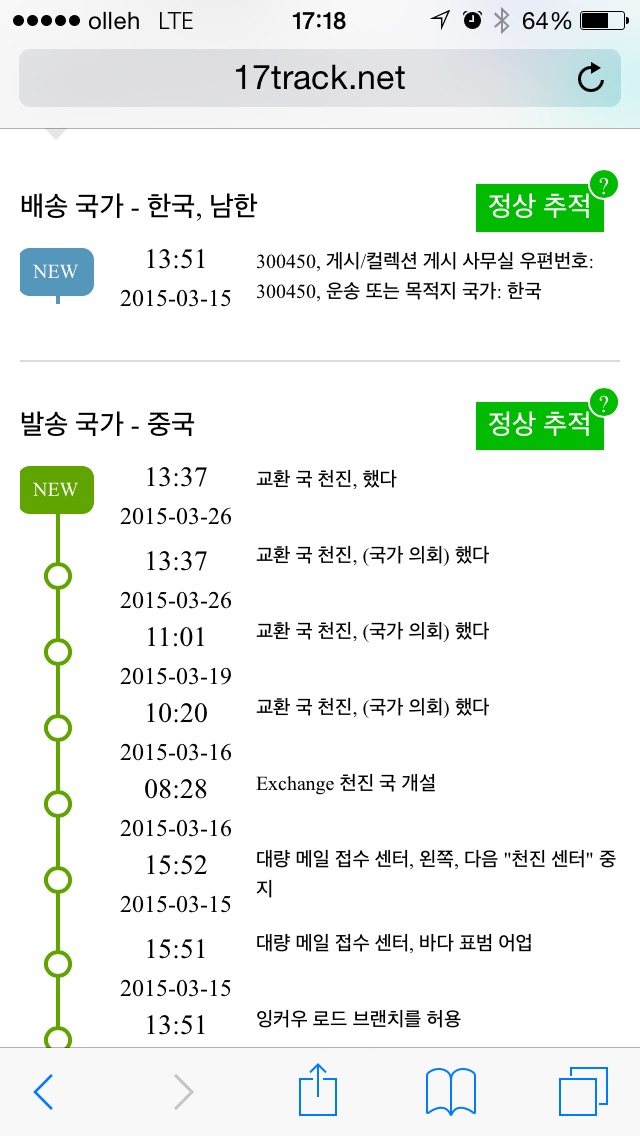This screenshot has height=1136, width=640.
Task: Tap 정상 추적 button under 배송 국가
Action: pyautogui.click(x=539, y=208)
